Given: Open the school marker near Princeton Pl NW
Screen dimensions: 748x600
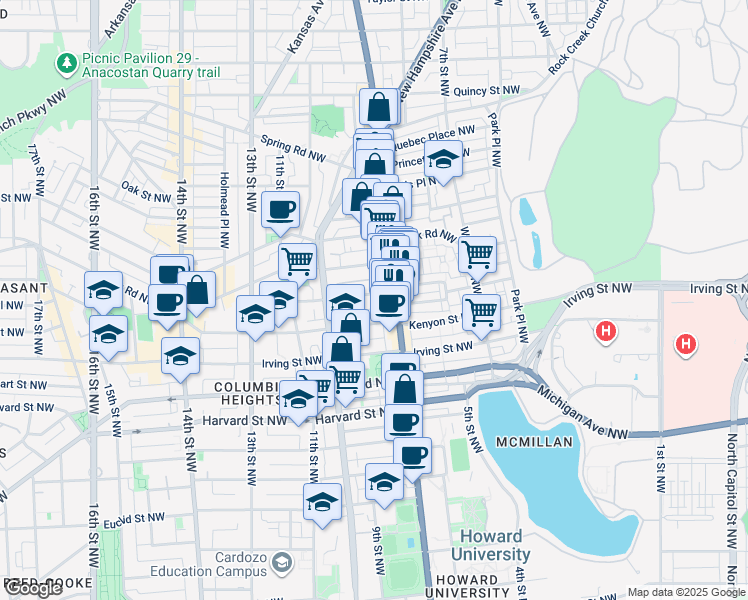Looking at the screenshot, I should point(443,159).
